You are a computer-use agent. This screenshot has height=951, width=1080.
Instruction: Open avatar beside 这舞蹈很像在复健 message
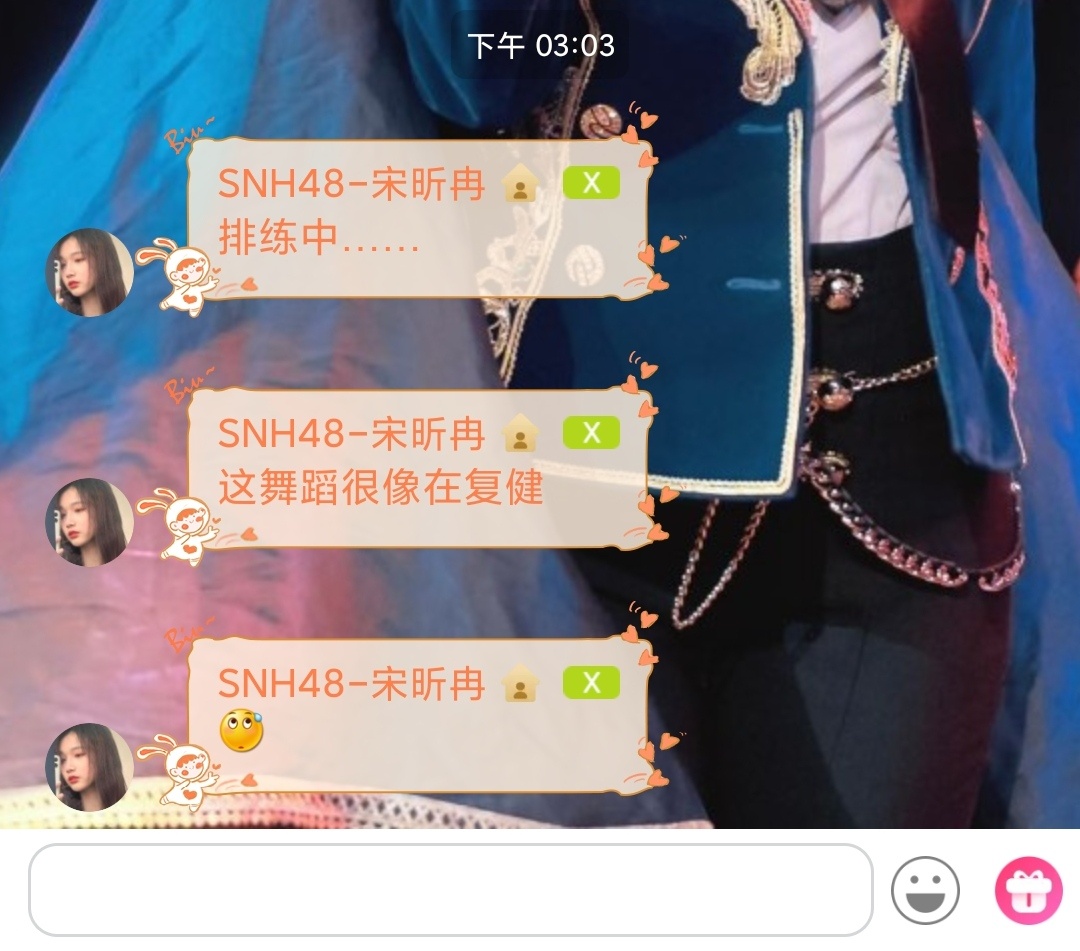coord(90,522)
